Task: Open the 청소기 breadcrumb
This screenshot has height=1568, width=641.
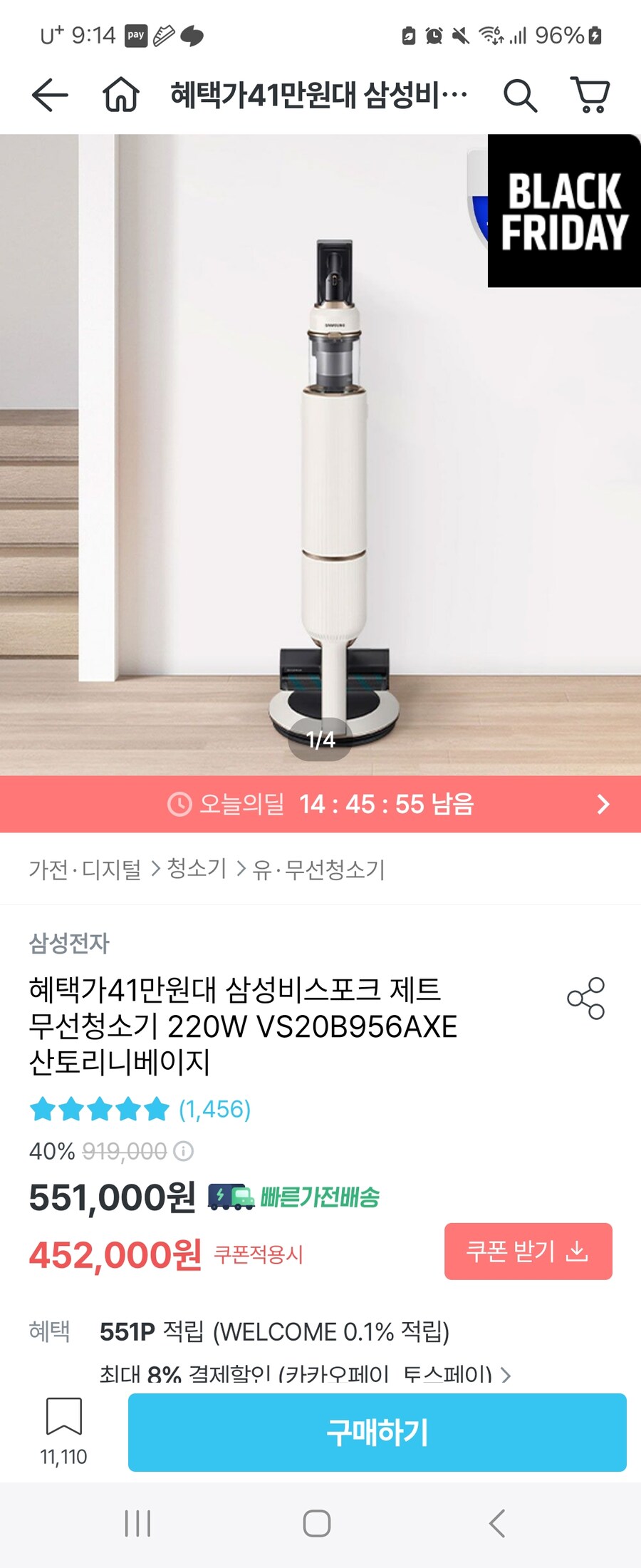Action: point(197,869)
